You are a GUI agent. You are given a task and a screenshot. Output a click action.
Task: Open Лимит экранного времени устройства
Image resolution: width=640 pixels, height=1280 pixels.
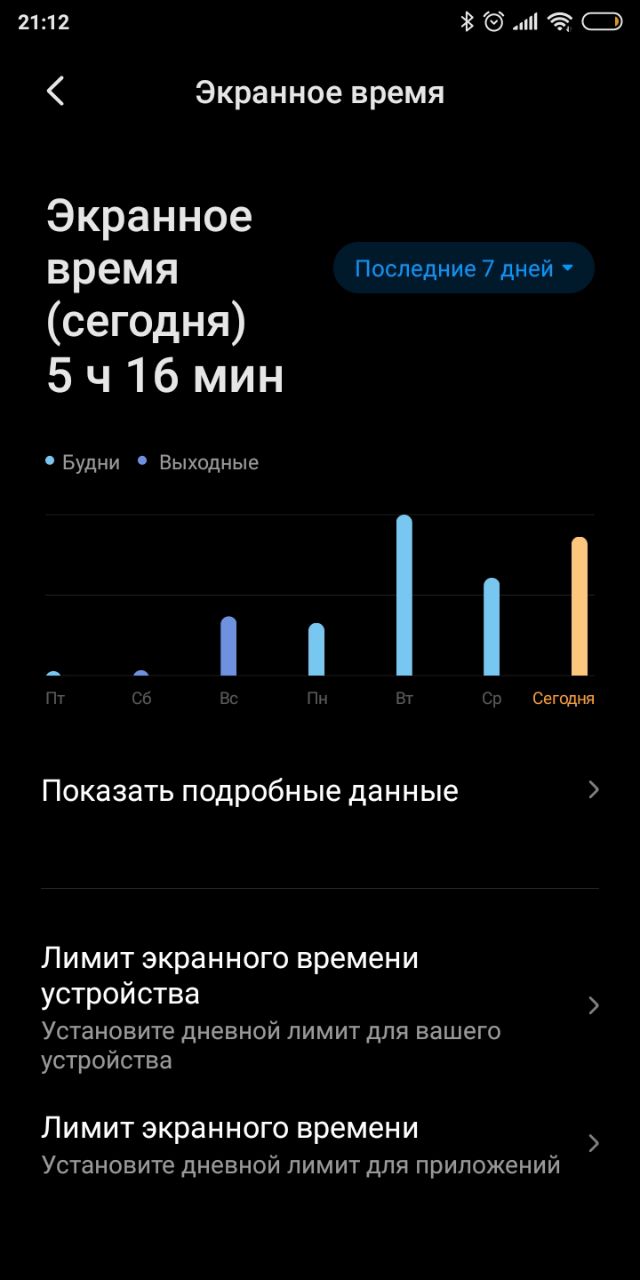[320, 1005]
